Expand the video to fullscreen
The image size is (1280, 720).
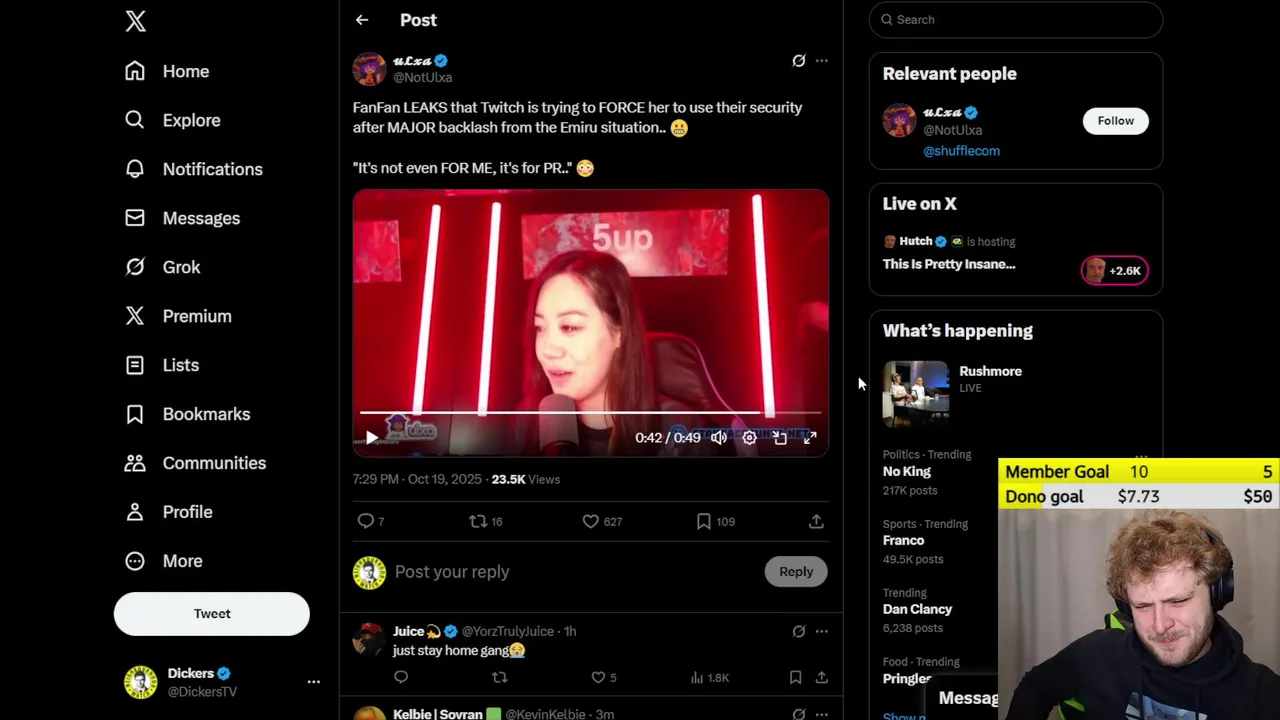(810, 438)
